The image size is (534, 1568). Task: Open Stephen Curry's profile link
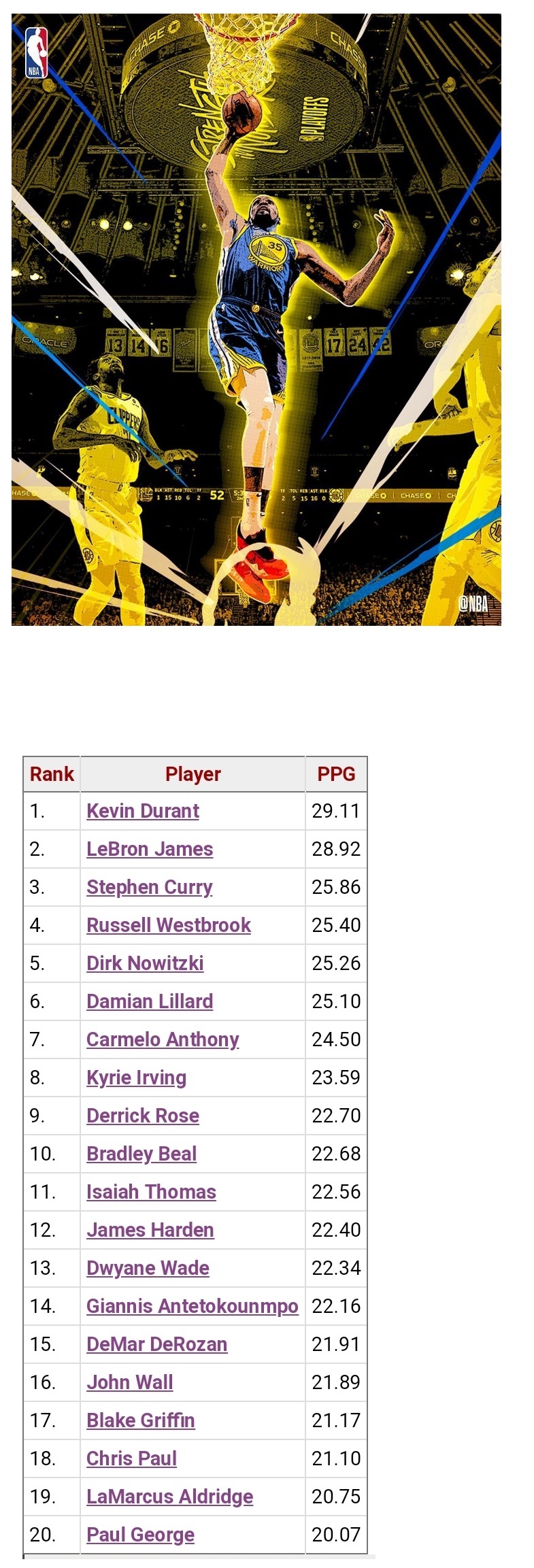[x=150, y=887]
